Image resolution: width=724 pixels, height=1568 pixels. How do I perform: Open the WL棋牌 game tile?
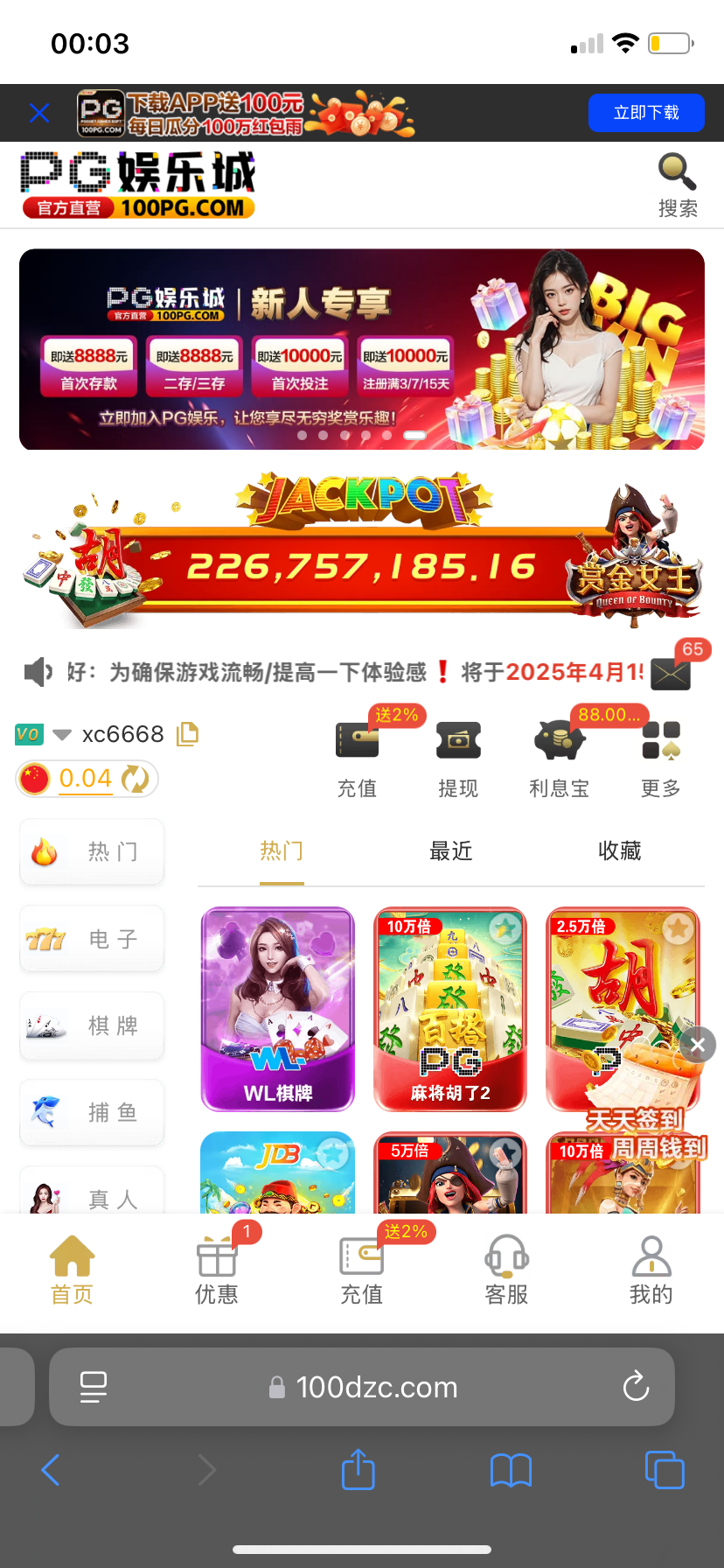278,1009
